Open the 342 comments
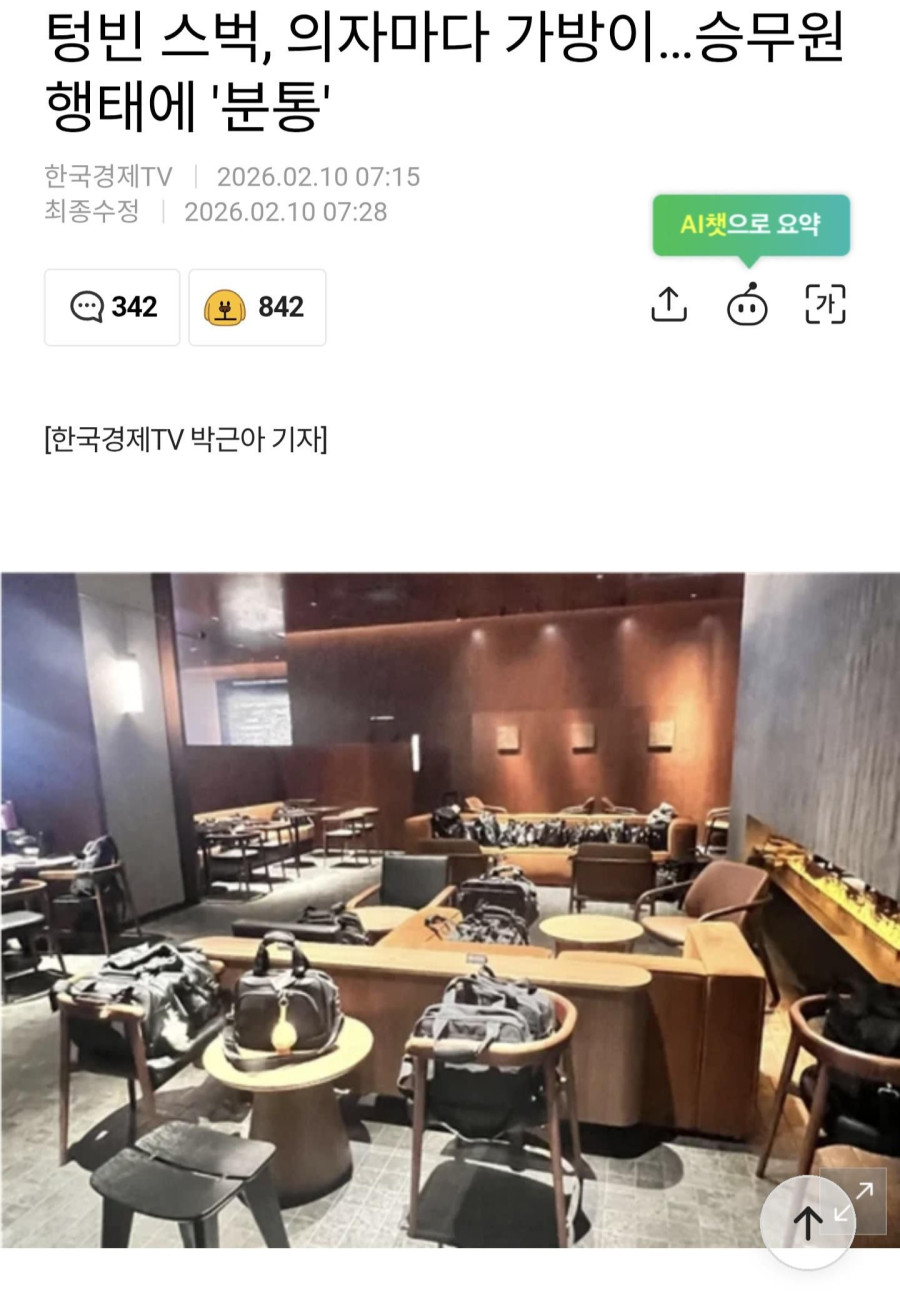The height and width of the screenshot is (1313, 900). [x=112, y=307]
